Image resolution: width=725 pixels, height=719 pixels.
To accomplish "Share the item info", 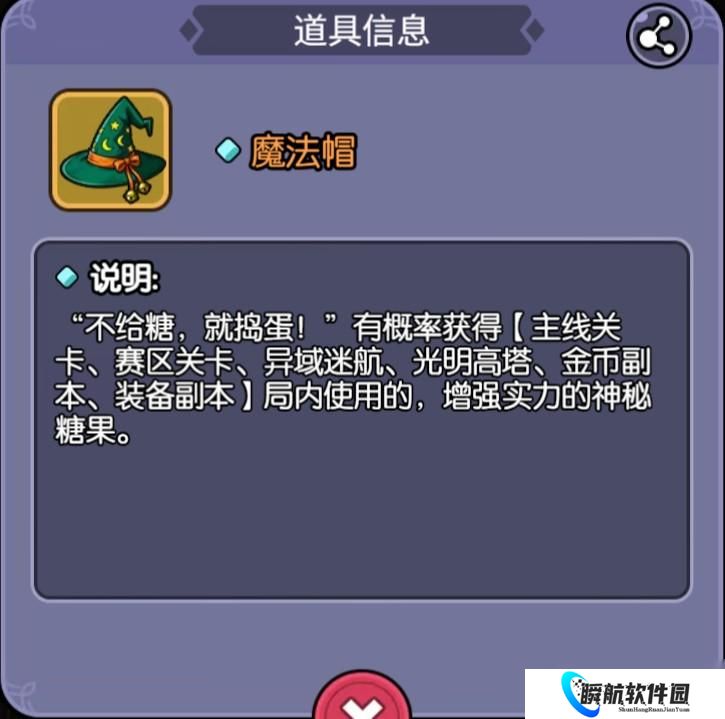I will point(658,37).
